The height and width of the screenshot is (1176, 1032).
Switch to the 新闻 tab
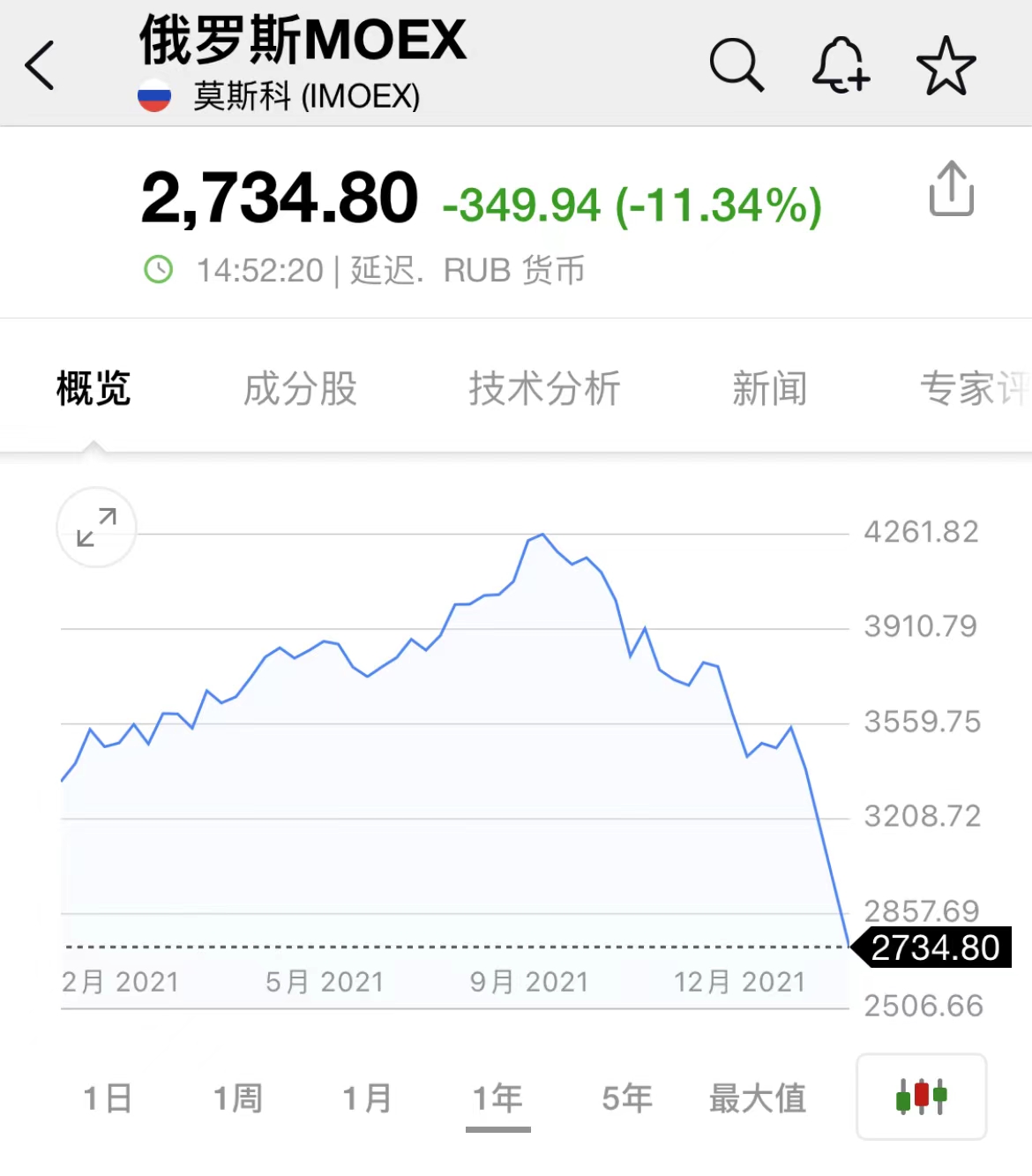coord(769,388)
